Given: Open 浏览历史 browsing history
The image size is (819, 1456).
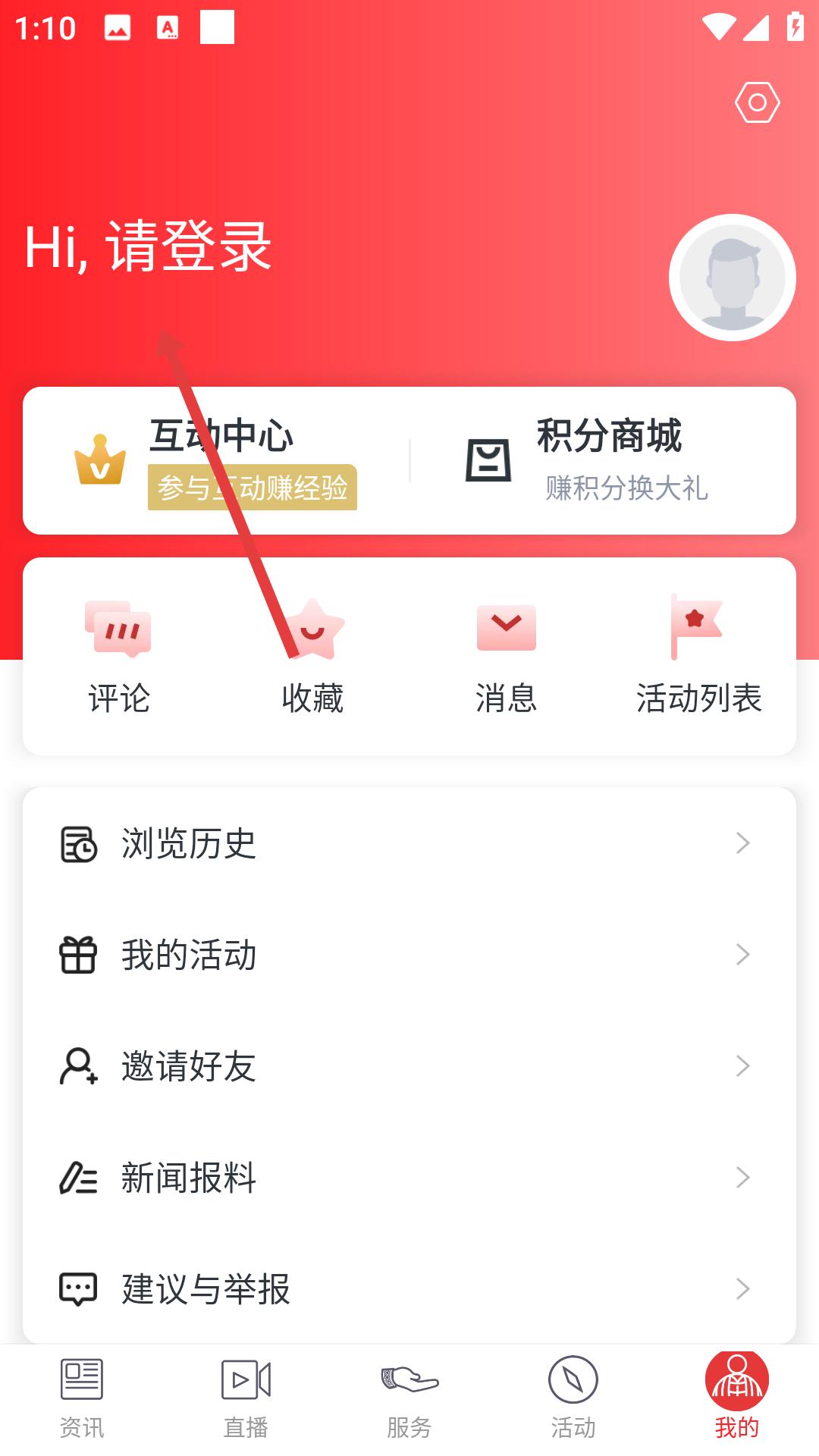Looking at the screenshot, I should [x=409, y=843].
